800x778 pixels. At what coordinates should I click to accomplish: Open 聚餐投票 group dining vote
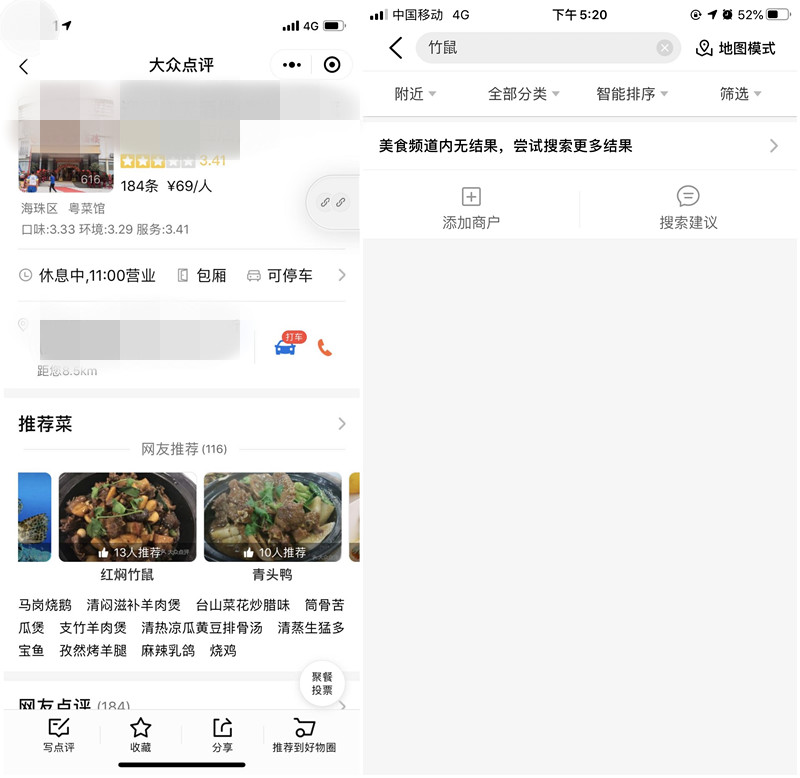point(322,684)
